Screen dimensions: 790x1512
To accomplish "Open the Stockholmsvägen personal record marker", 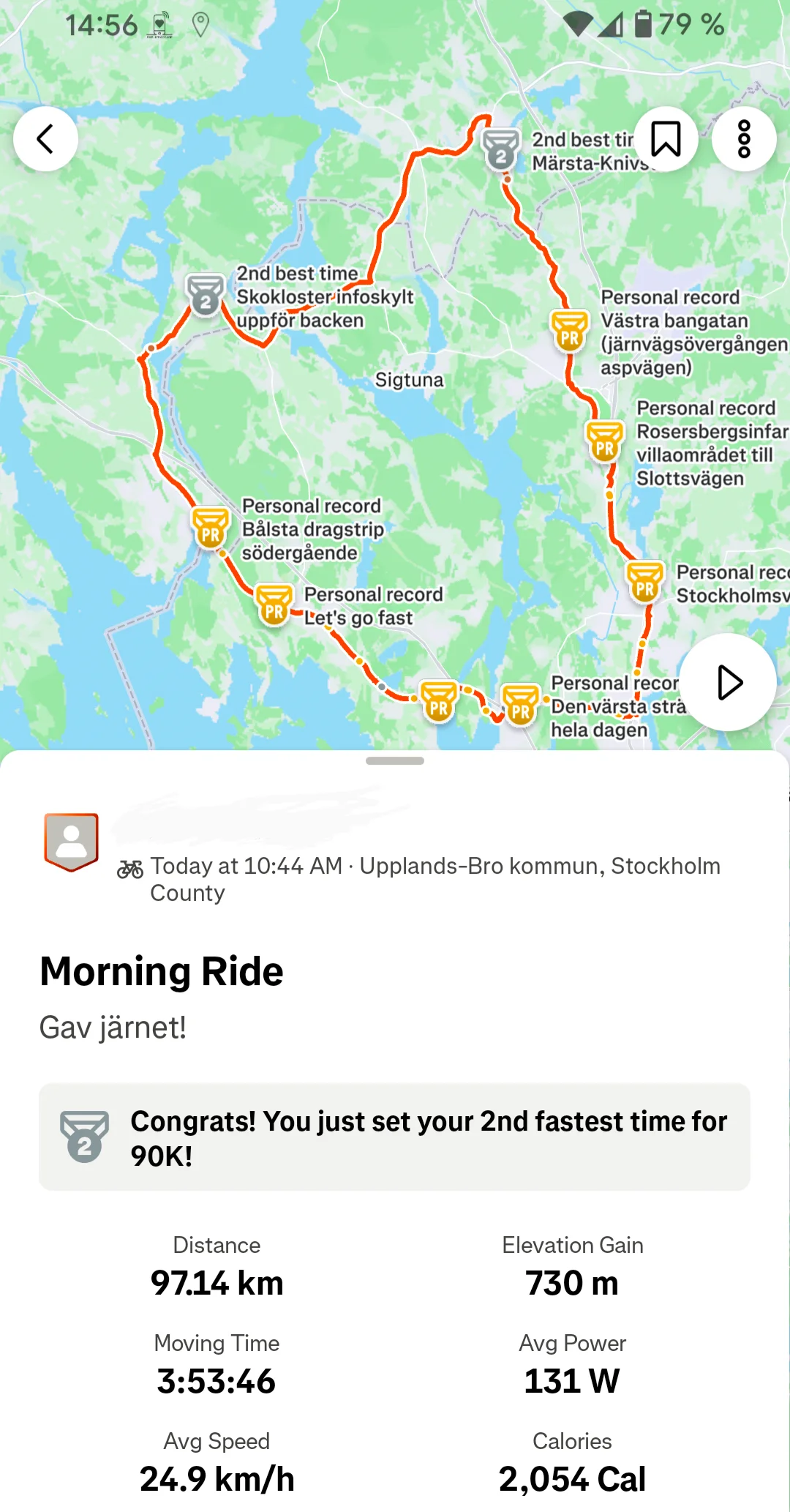I will pos(645,583).
